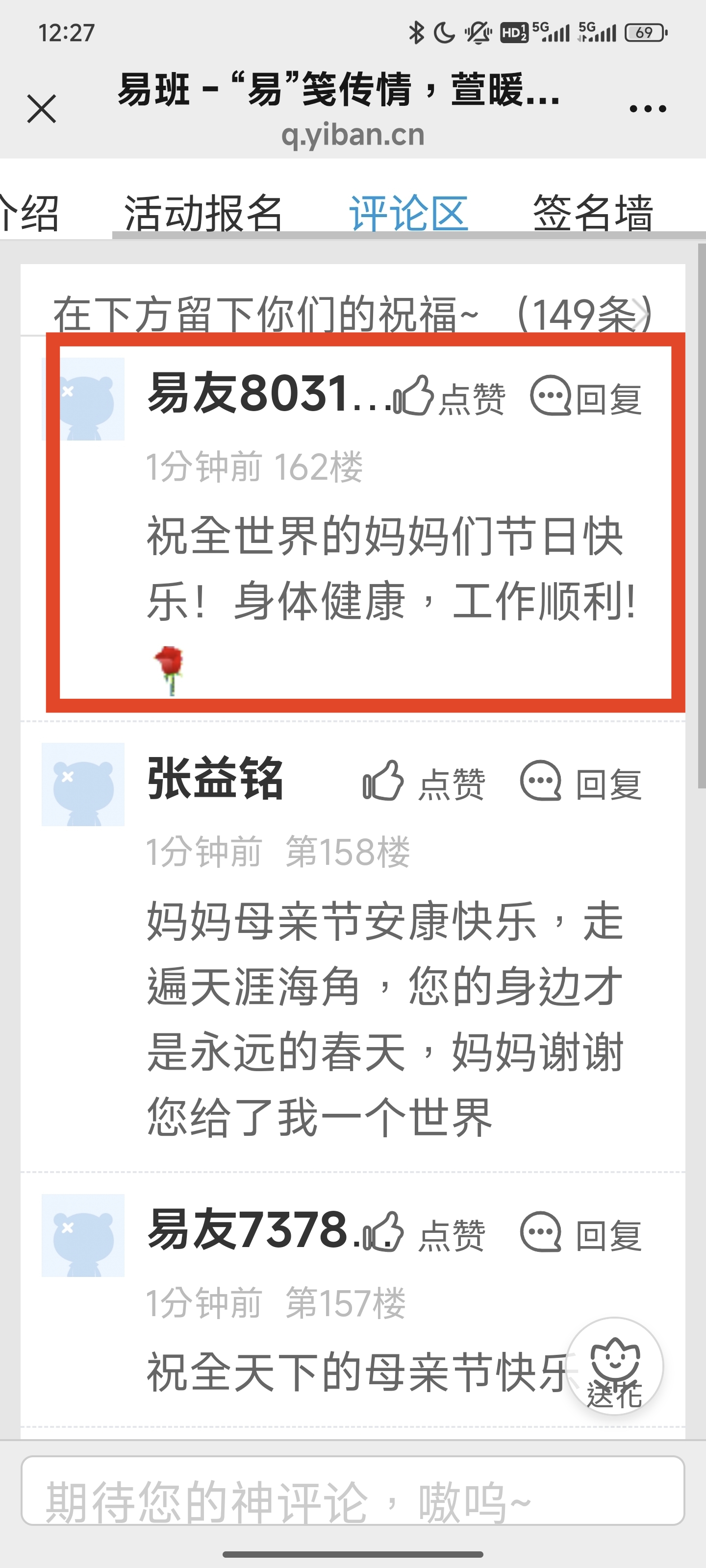Open 张益铭's profile avatar
The width and height of the screenshot is (706, 1568).
coord(83,784)
